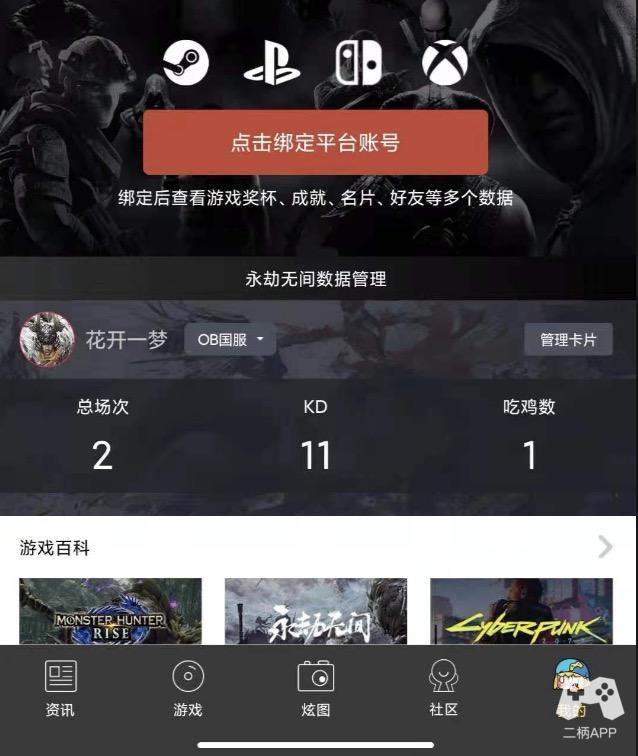This screenshot has width=638, height=756.
Task: Tap the 点击绑定平台账号 button
Action: click(315, 142)
